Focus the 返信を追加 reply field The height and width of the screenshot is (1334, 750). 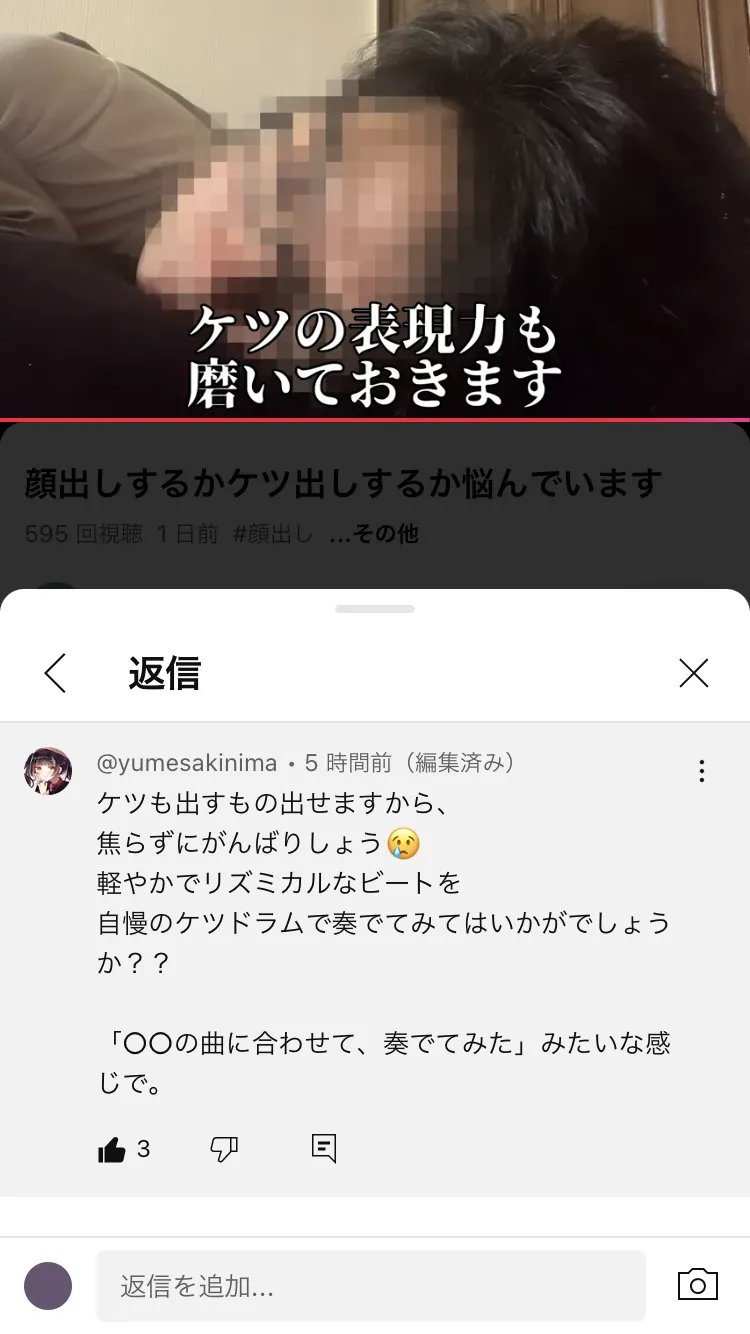click(x=370, y=1286)
